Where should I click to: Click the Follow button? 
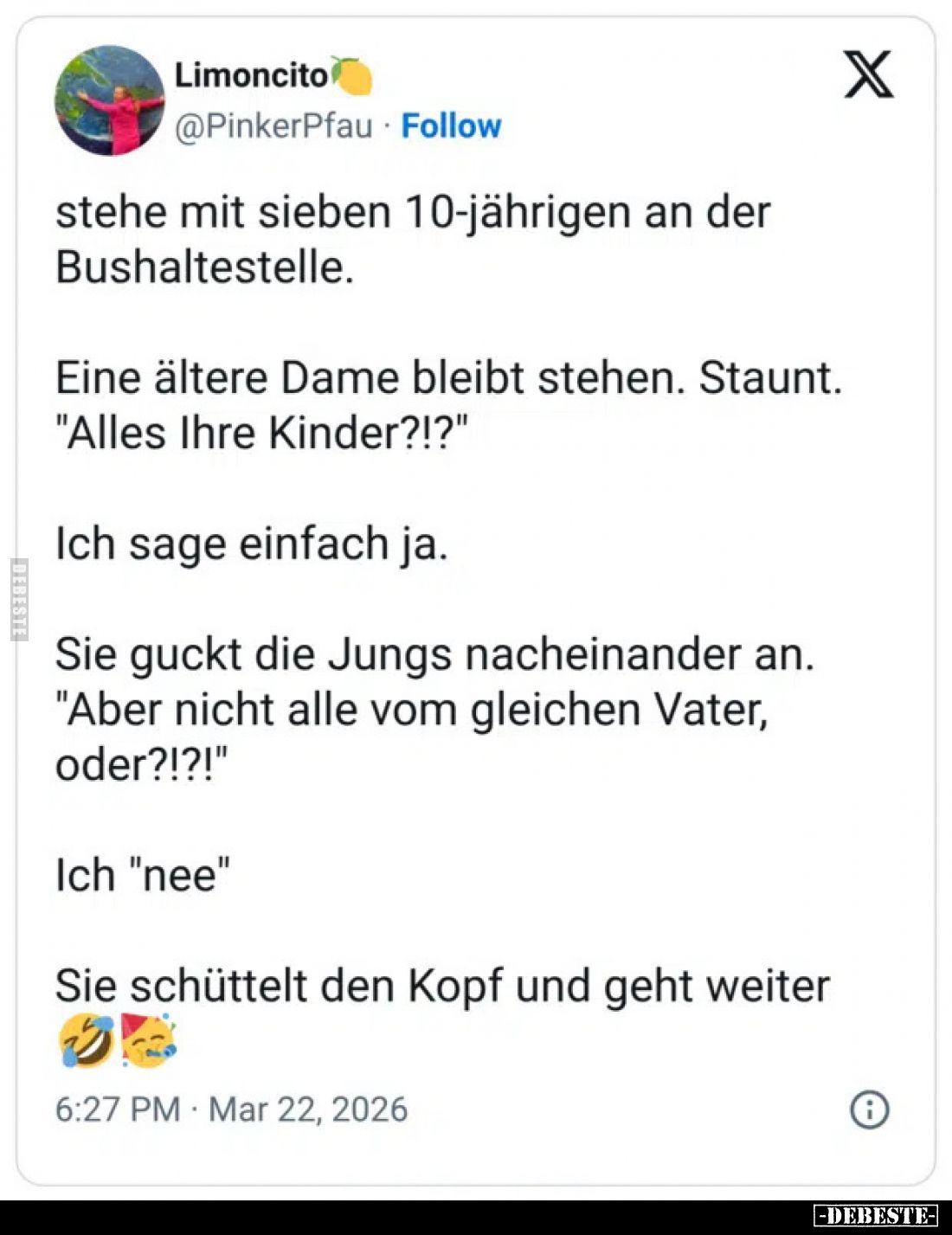(x=451, y=125)
